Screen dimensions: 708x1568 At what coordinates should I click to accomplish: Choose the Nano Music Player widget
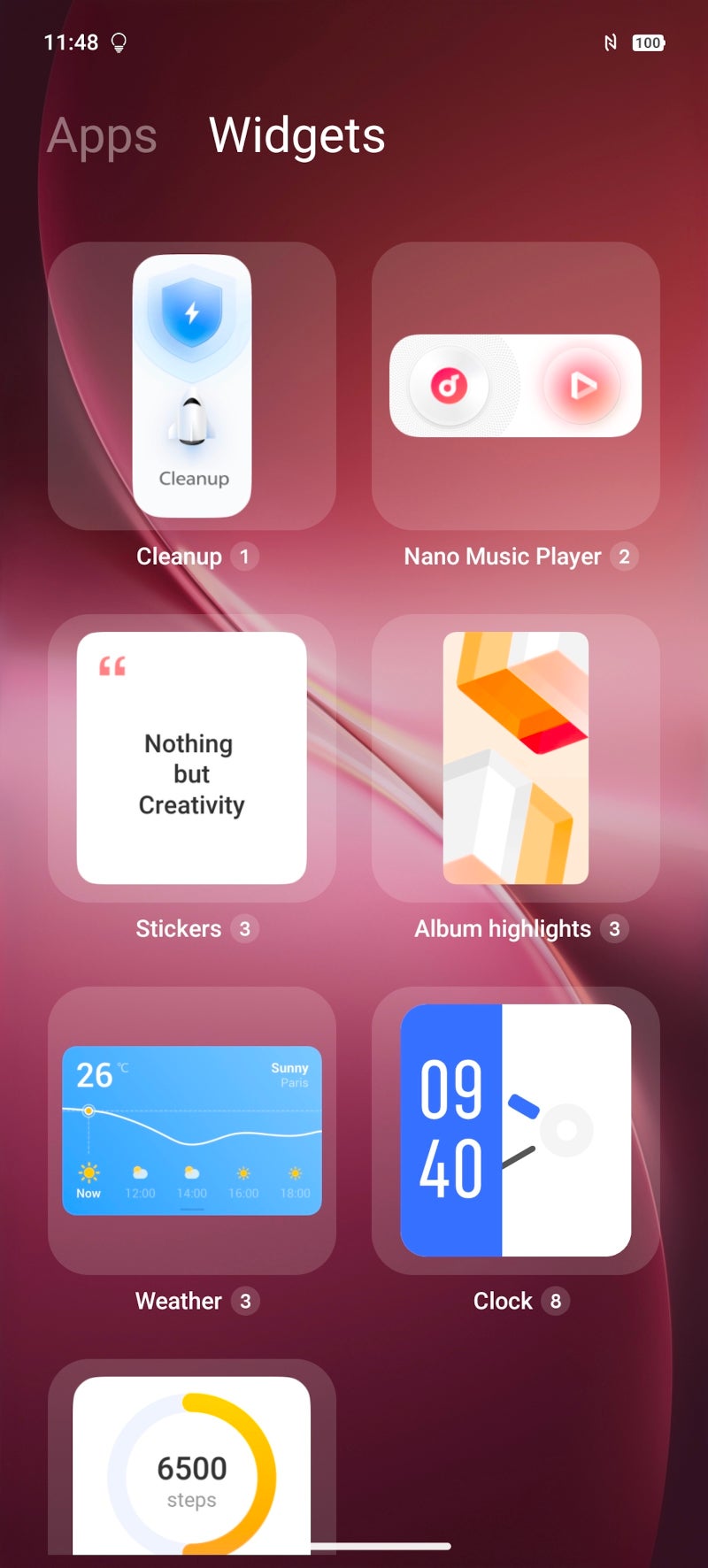(x=515, y=387)
